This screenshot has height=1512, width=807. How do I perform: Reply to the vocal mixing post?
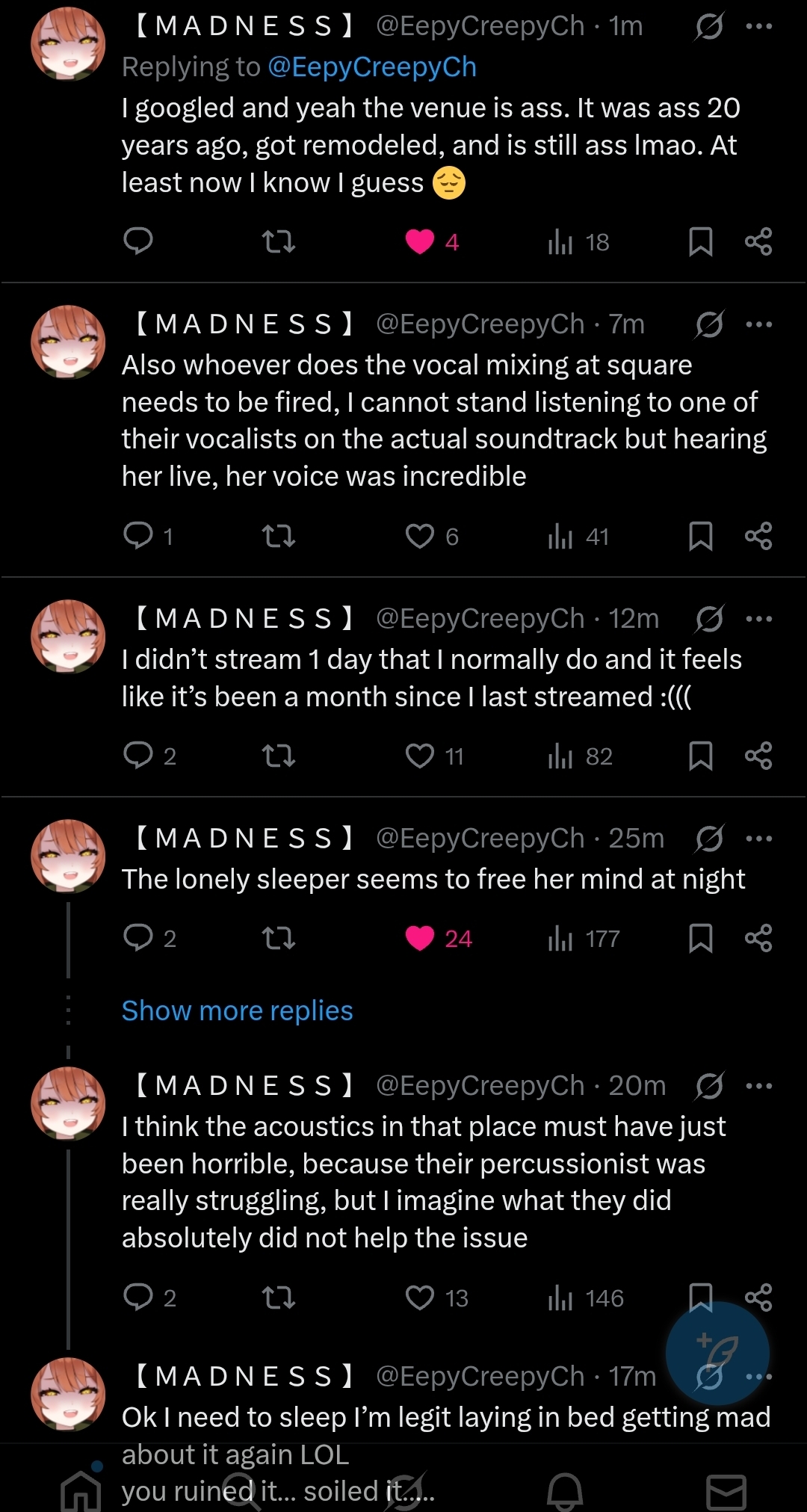[x=138, y=536]
